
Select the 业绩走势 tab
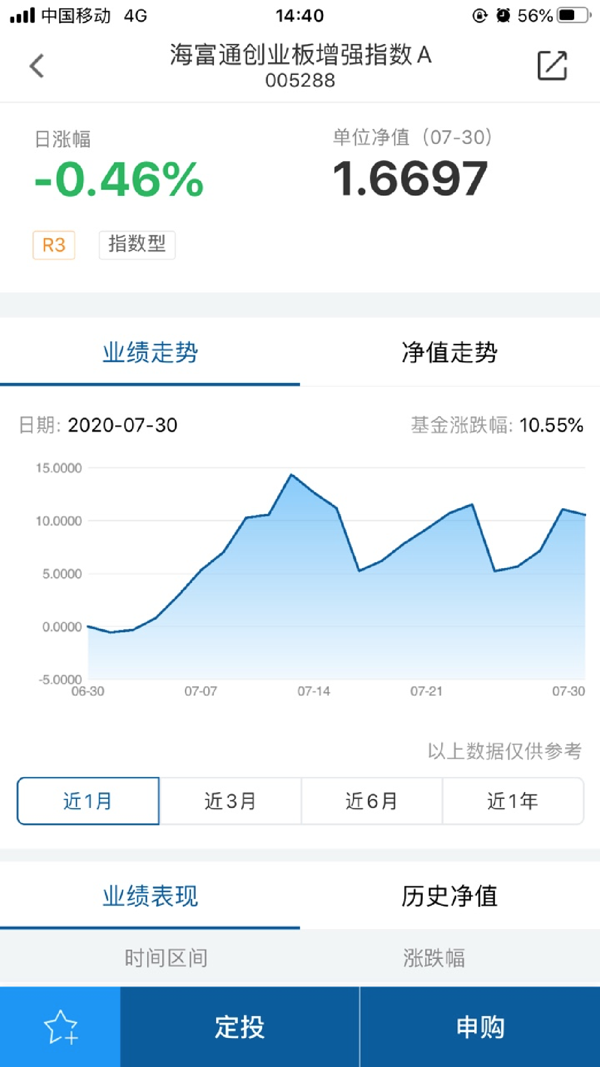(150, 353)
